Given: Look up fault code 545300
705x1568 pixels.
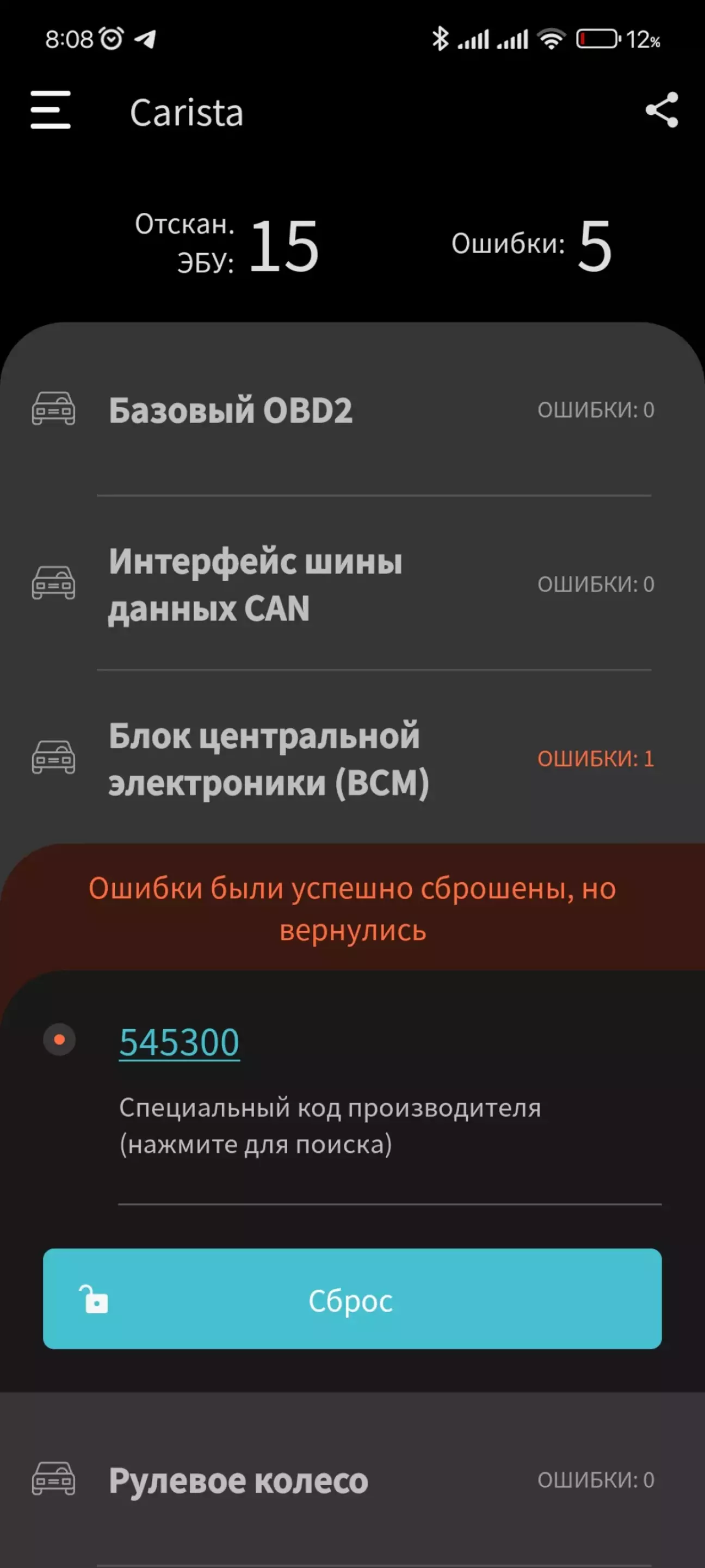Looking at the screenshot, I should pos(180,1042).
